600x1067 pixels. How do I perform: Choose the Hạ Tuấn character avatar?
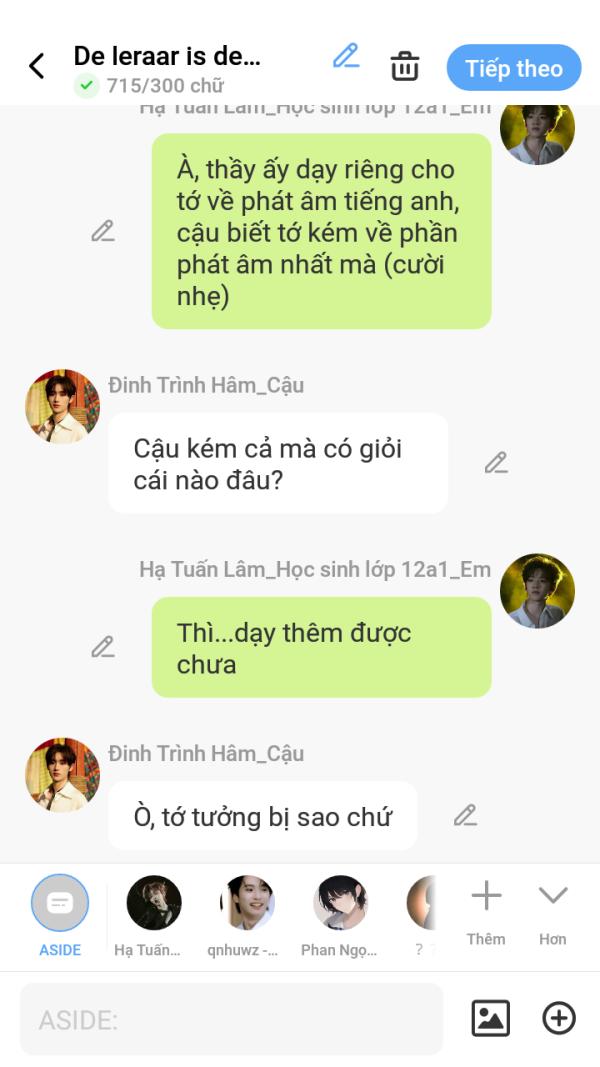[154, 904]
